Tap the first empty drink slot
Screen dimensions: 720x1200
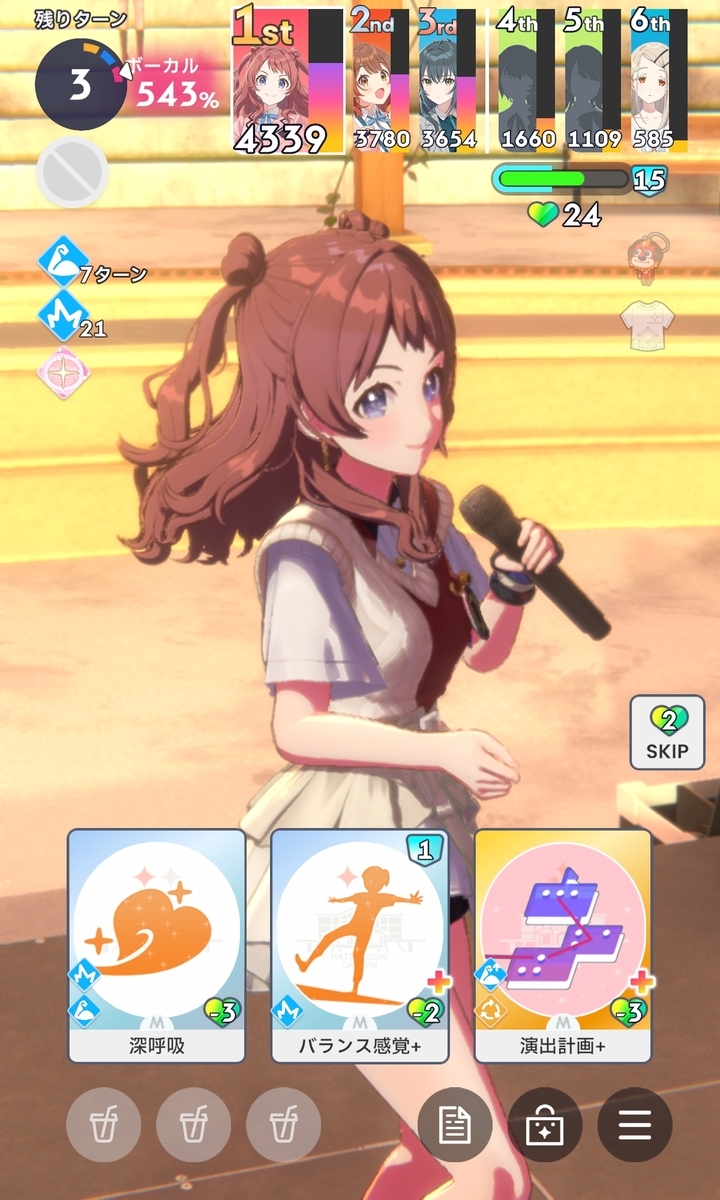point(103,1125)
